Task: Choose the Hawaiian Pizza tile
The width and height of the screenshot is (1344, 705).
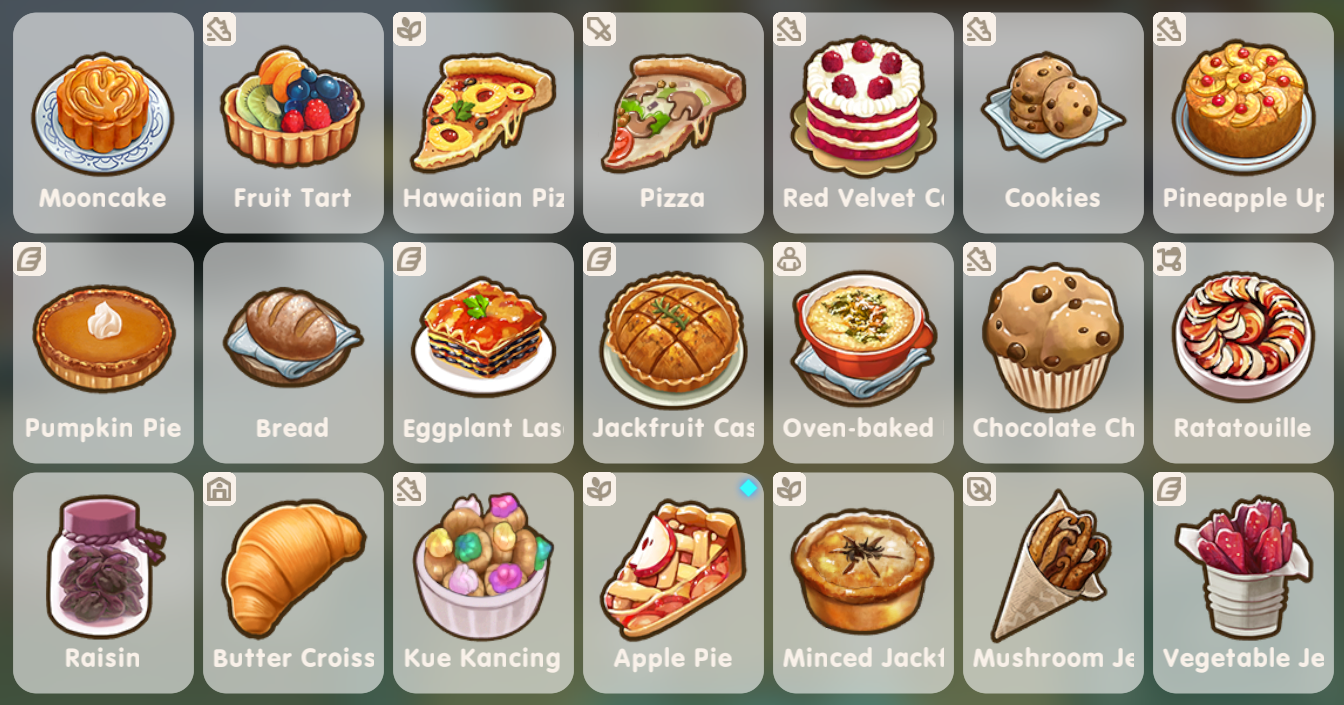Action: coord(483,122)
